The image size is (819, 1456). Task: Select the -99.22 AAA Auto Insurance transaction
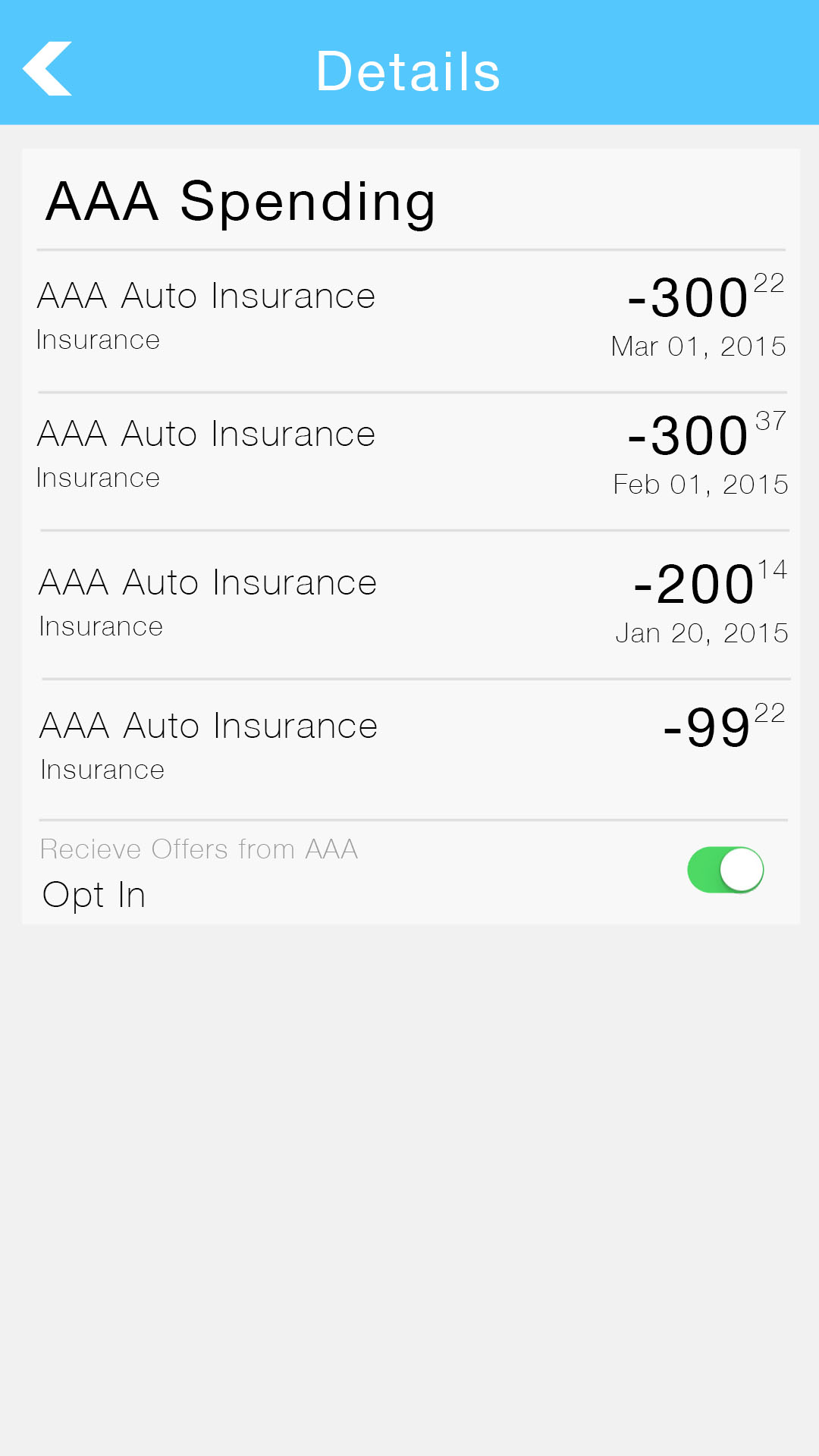click(409, 747)
